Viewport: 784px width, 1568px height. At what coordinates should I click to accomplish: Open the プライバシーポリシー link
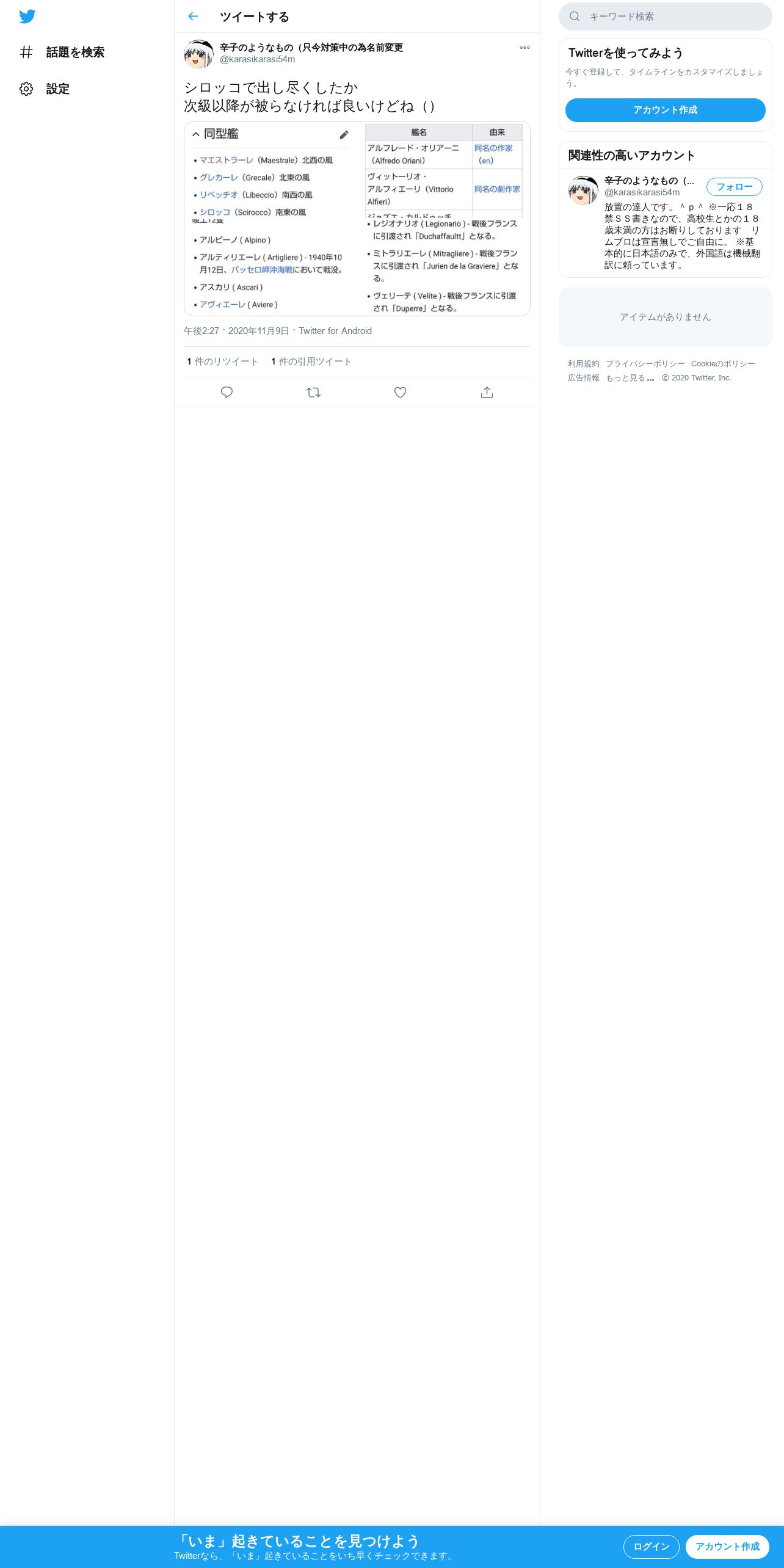[x=645, y=364]
